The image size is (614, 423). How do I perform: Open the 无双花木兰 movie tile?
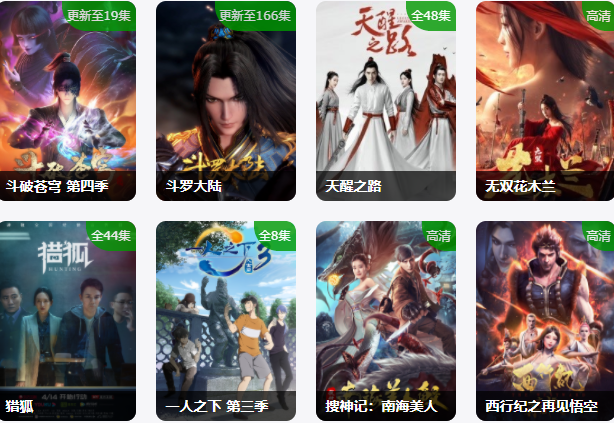click(x=544, y=100)
